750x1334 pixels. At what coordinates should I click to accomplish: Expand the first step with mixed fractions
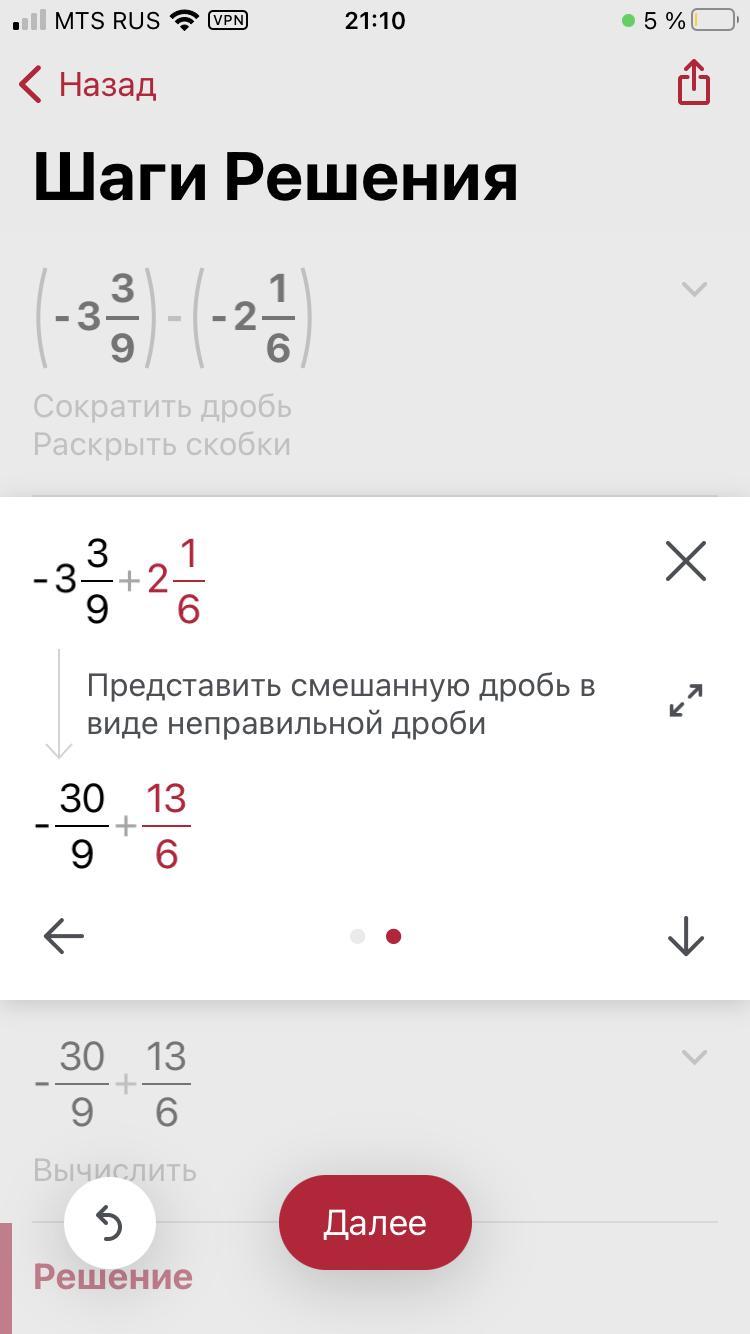point(693,290)
